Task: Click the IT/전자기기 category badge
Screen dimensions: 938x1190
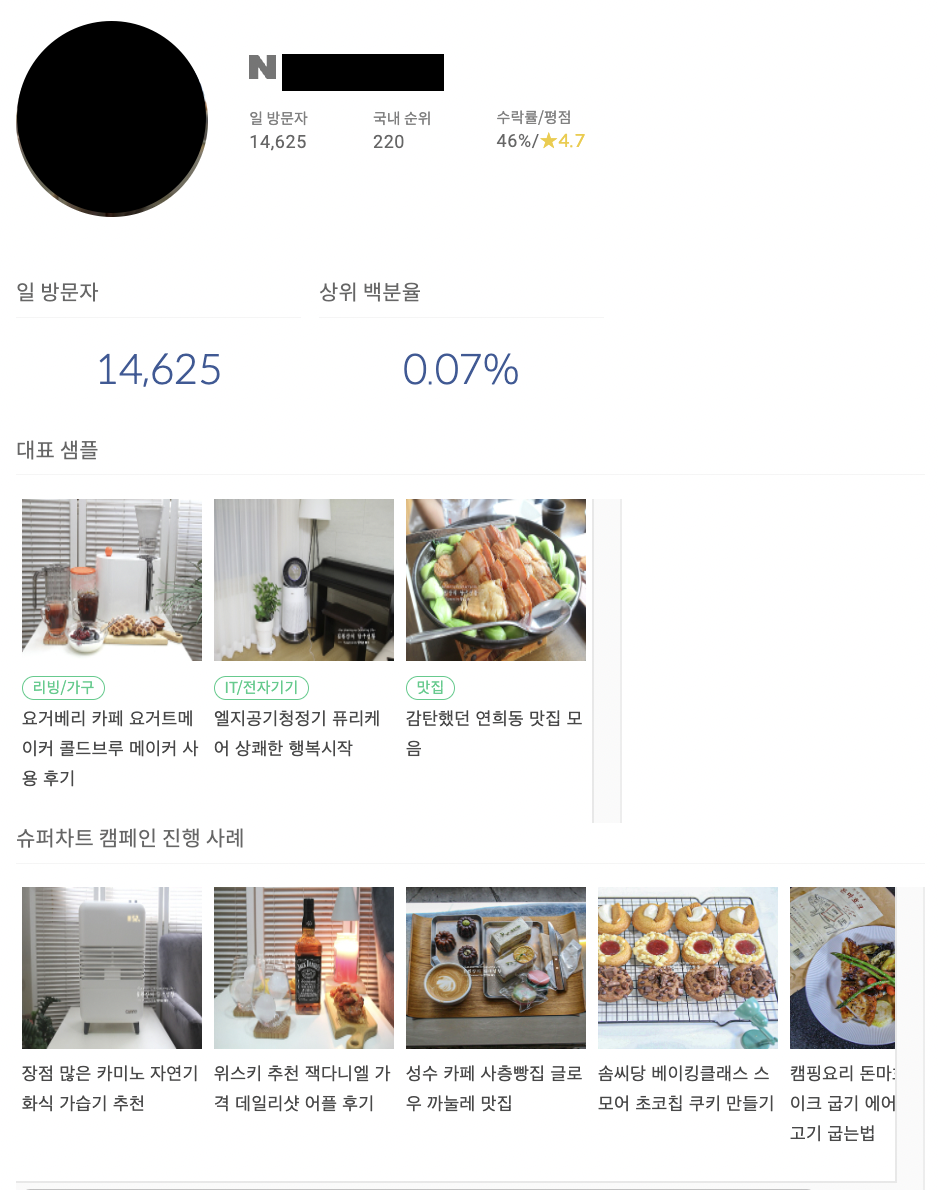Action: point(262,687)
